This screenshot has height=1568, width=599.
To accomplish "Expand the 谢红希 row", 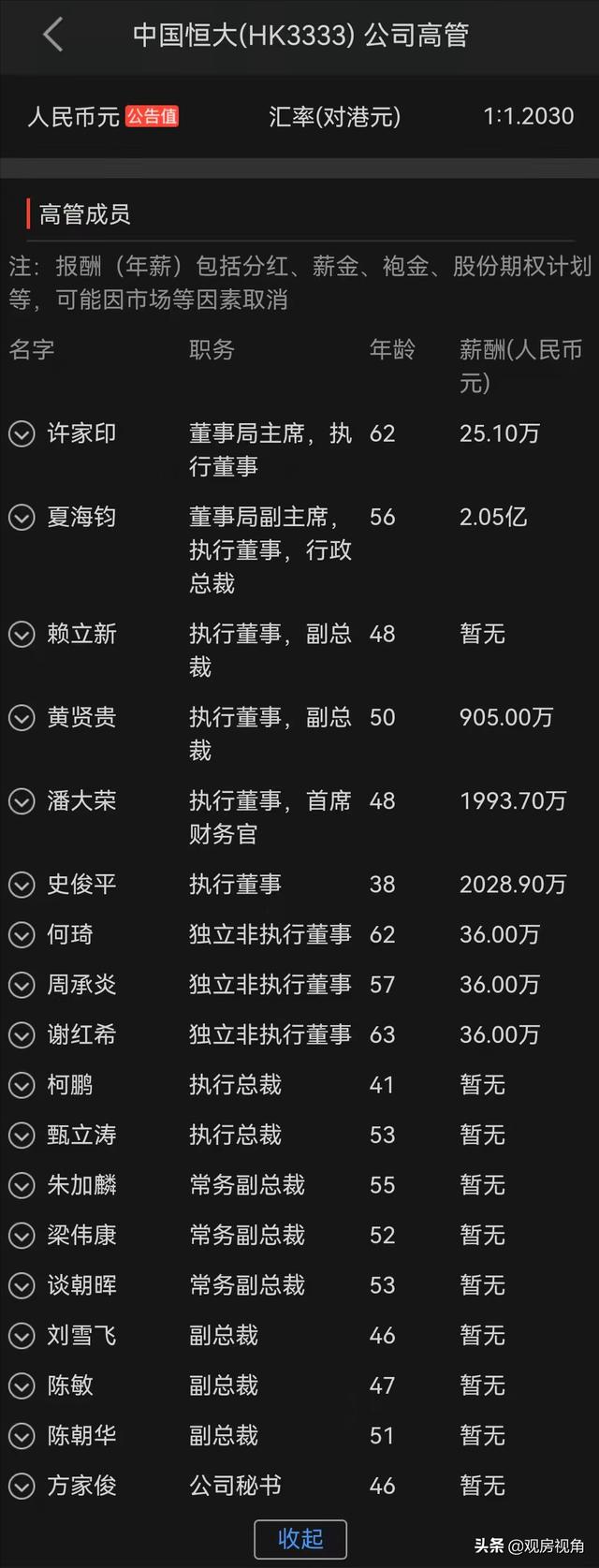I will tap(22, 1034).
